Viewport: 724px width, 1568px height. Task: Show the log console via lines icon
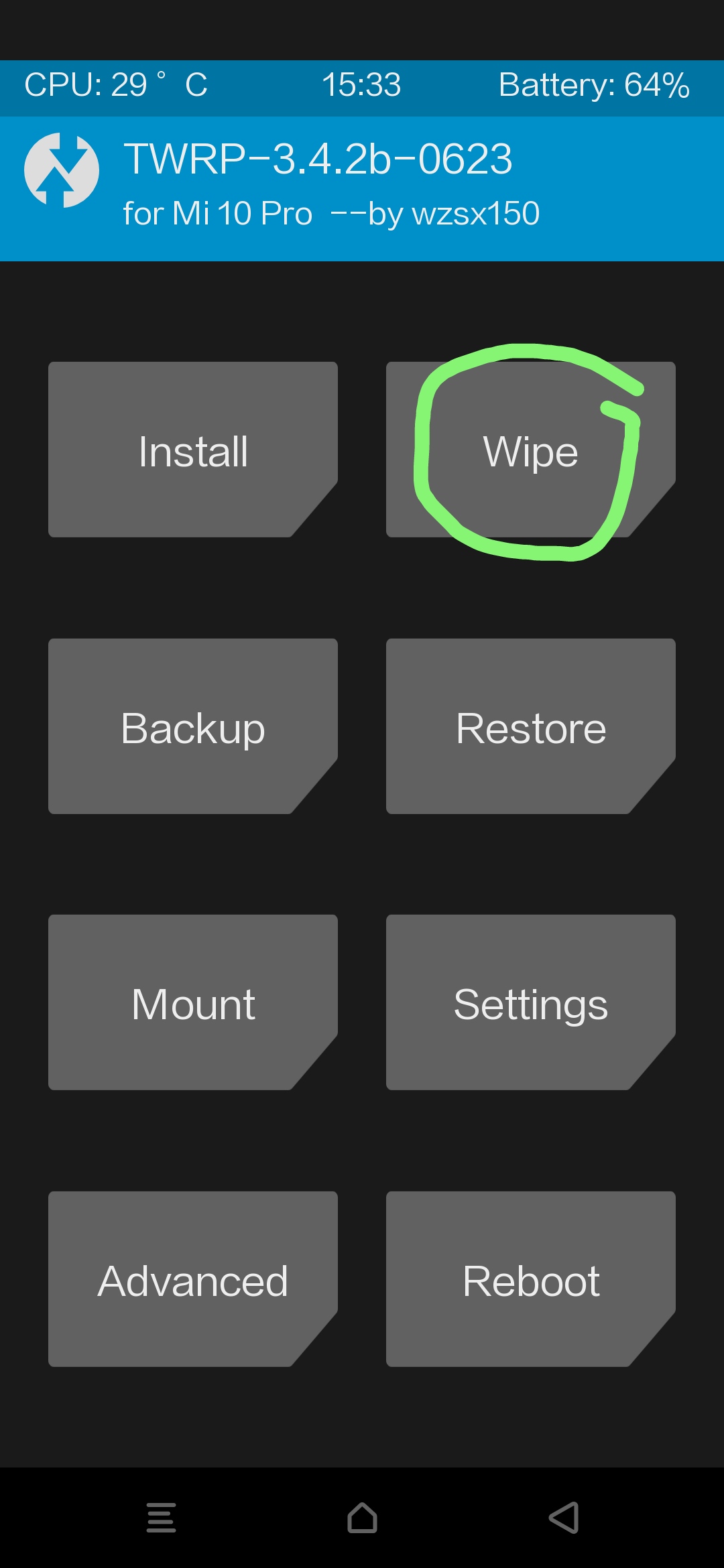[x=161, y=1518]
